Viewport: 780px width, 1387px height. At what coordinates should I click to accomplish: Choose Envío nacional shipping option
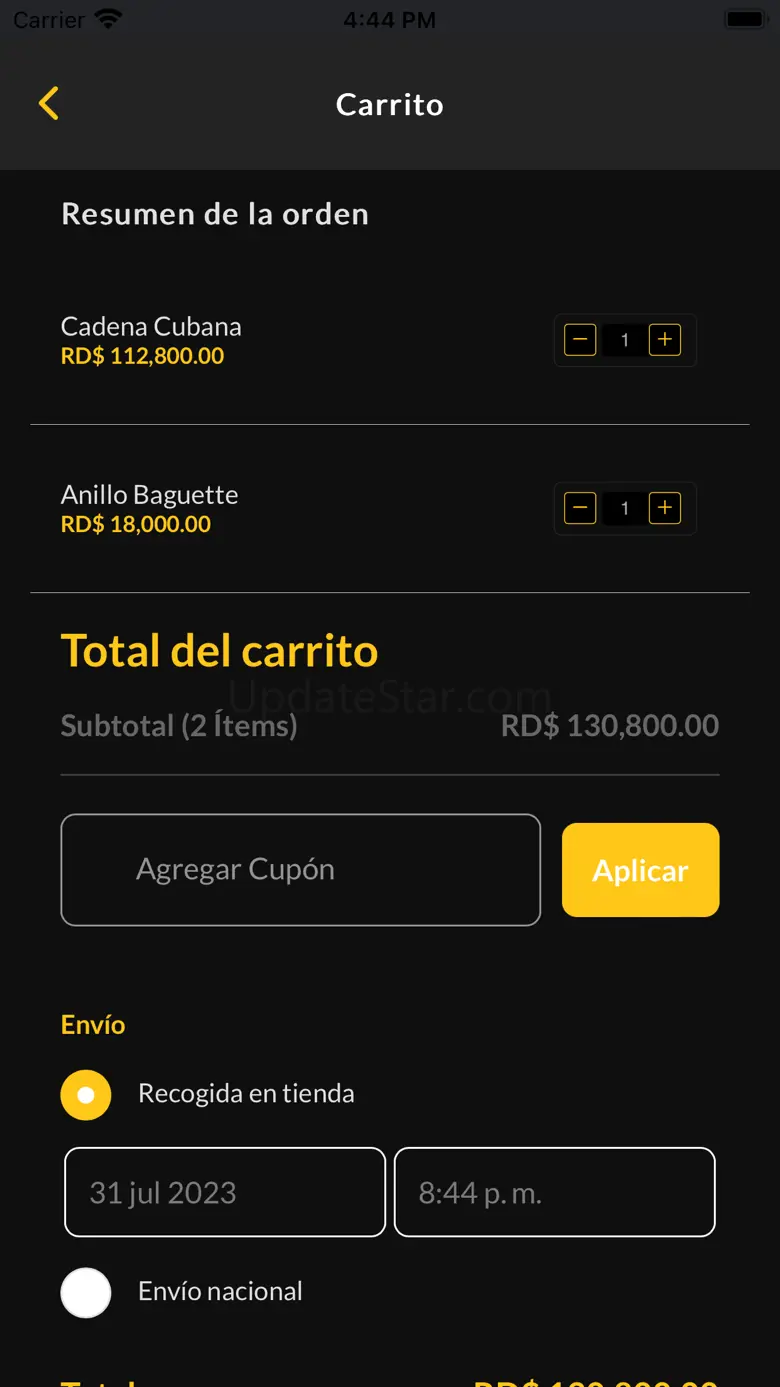click(86, 1292)
